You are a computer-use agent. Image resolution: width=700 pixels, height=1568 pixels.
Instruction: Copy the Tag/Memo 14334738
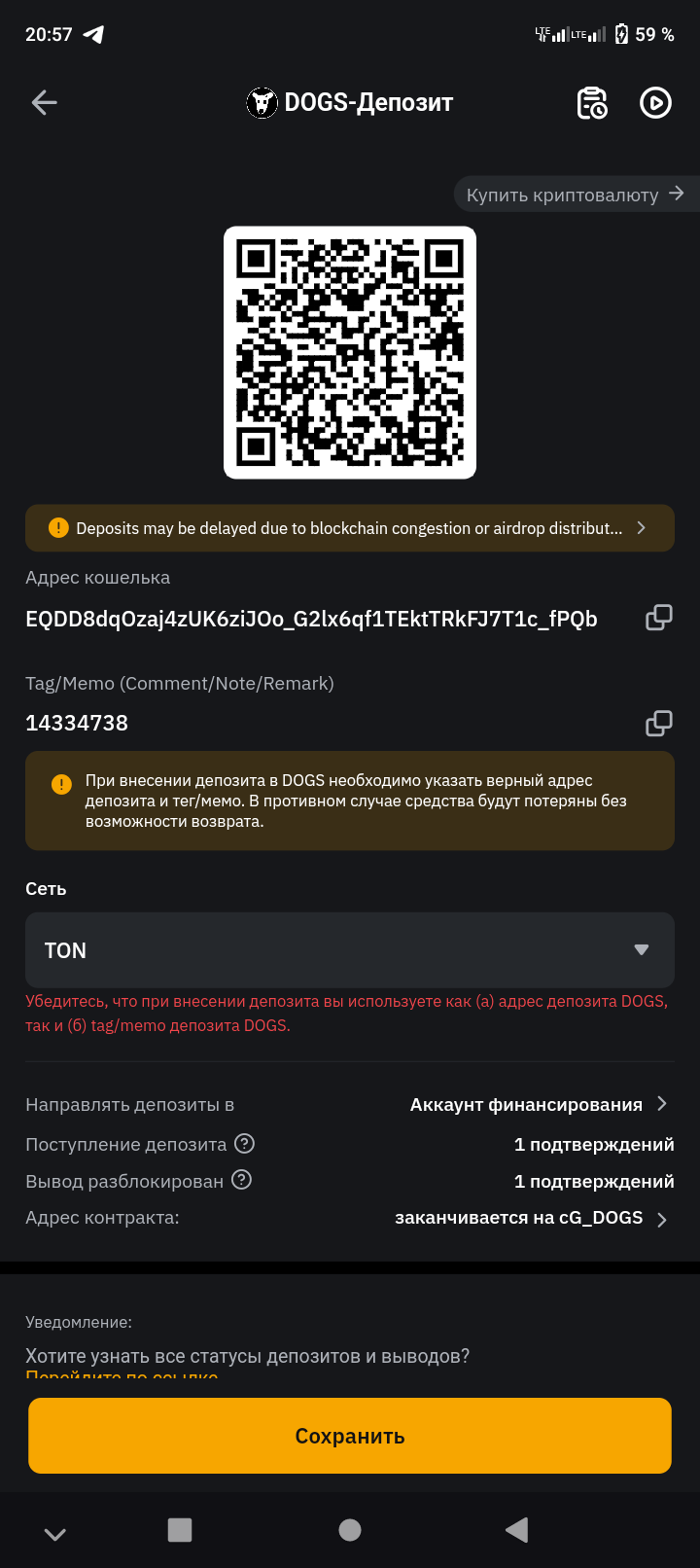click(659, 723)
